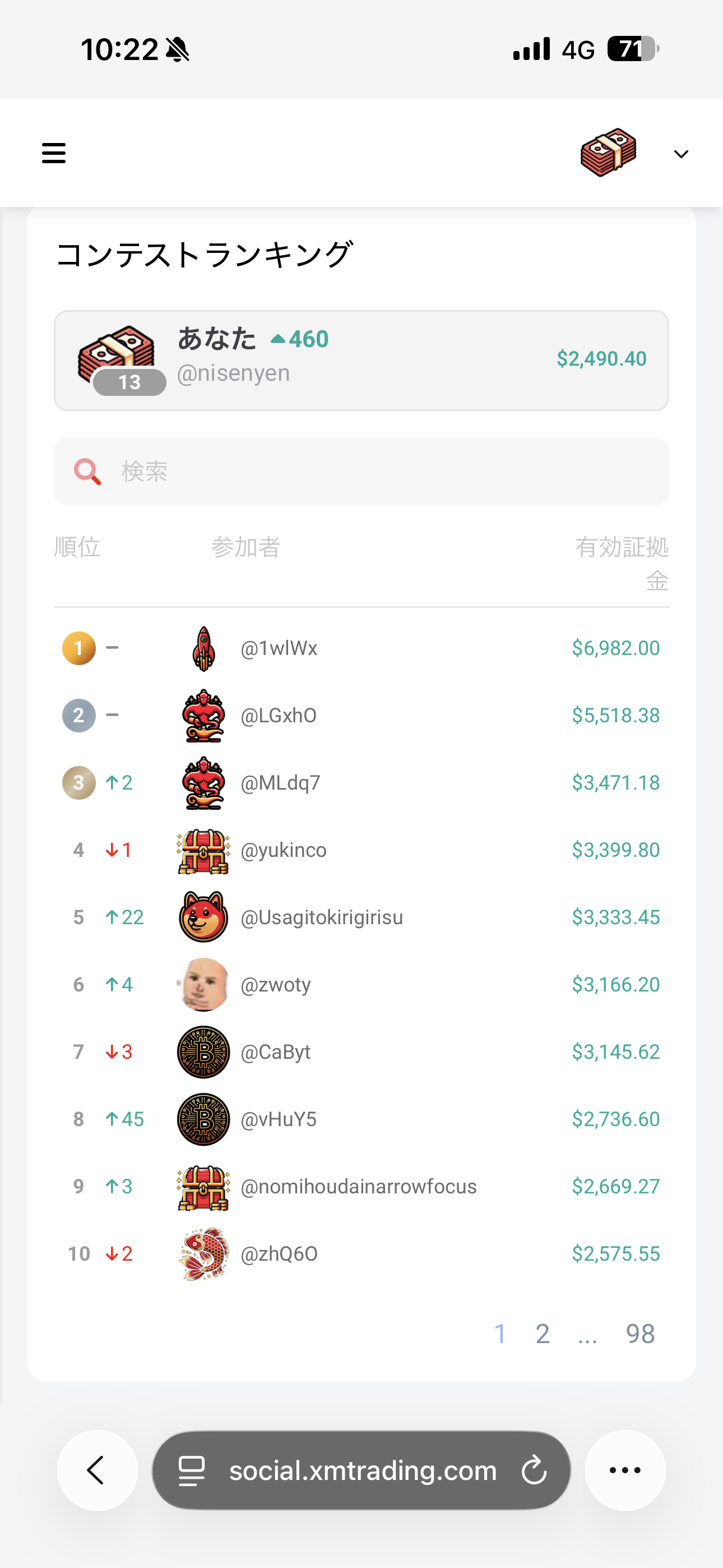The width and height of the screenshot is (723, 1568).
Task: Open the browser's three-dot menu
Action: click(625, 1470)
